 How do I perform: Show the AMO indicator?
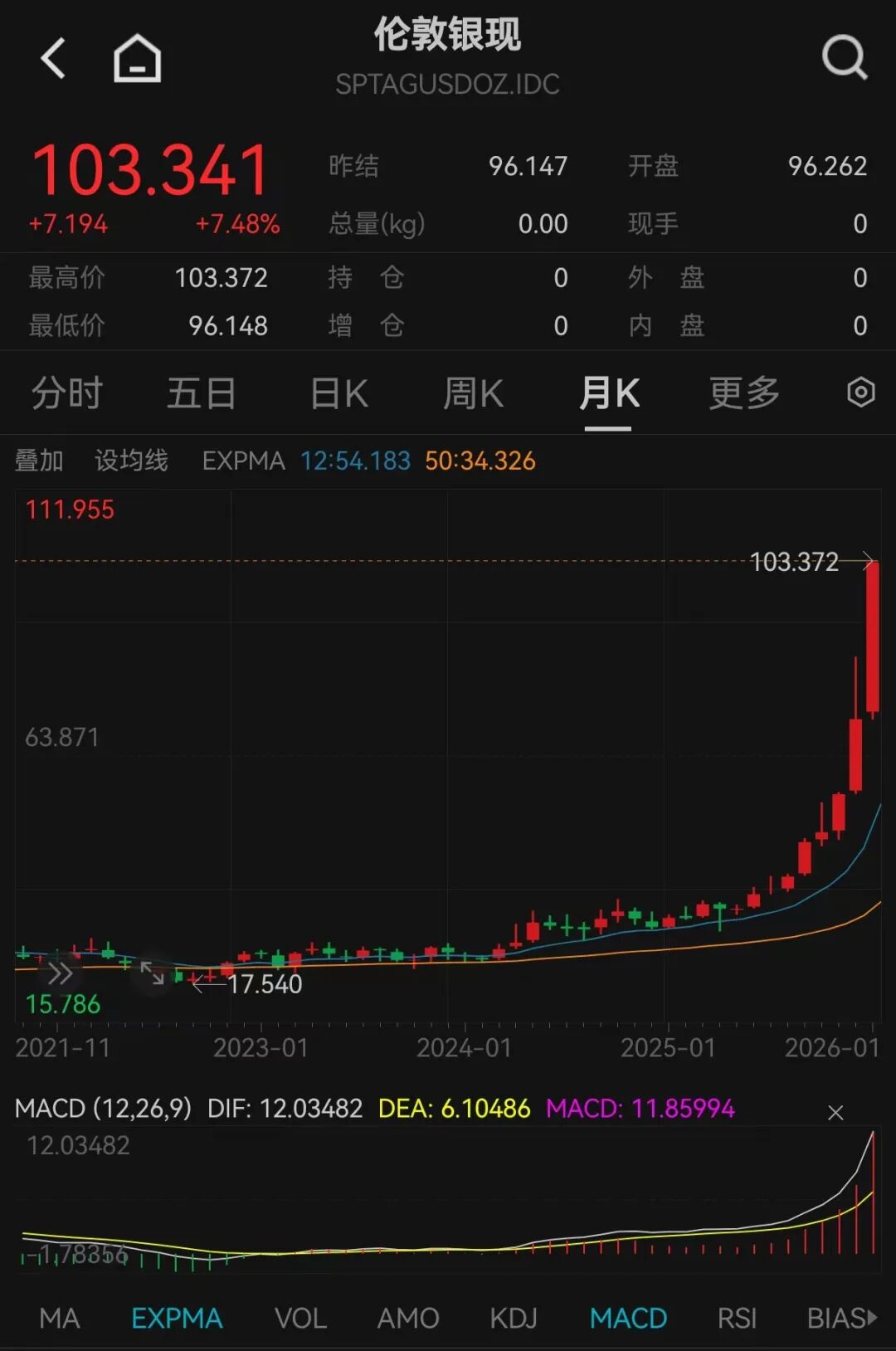coord(407,1318)
